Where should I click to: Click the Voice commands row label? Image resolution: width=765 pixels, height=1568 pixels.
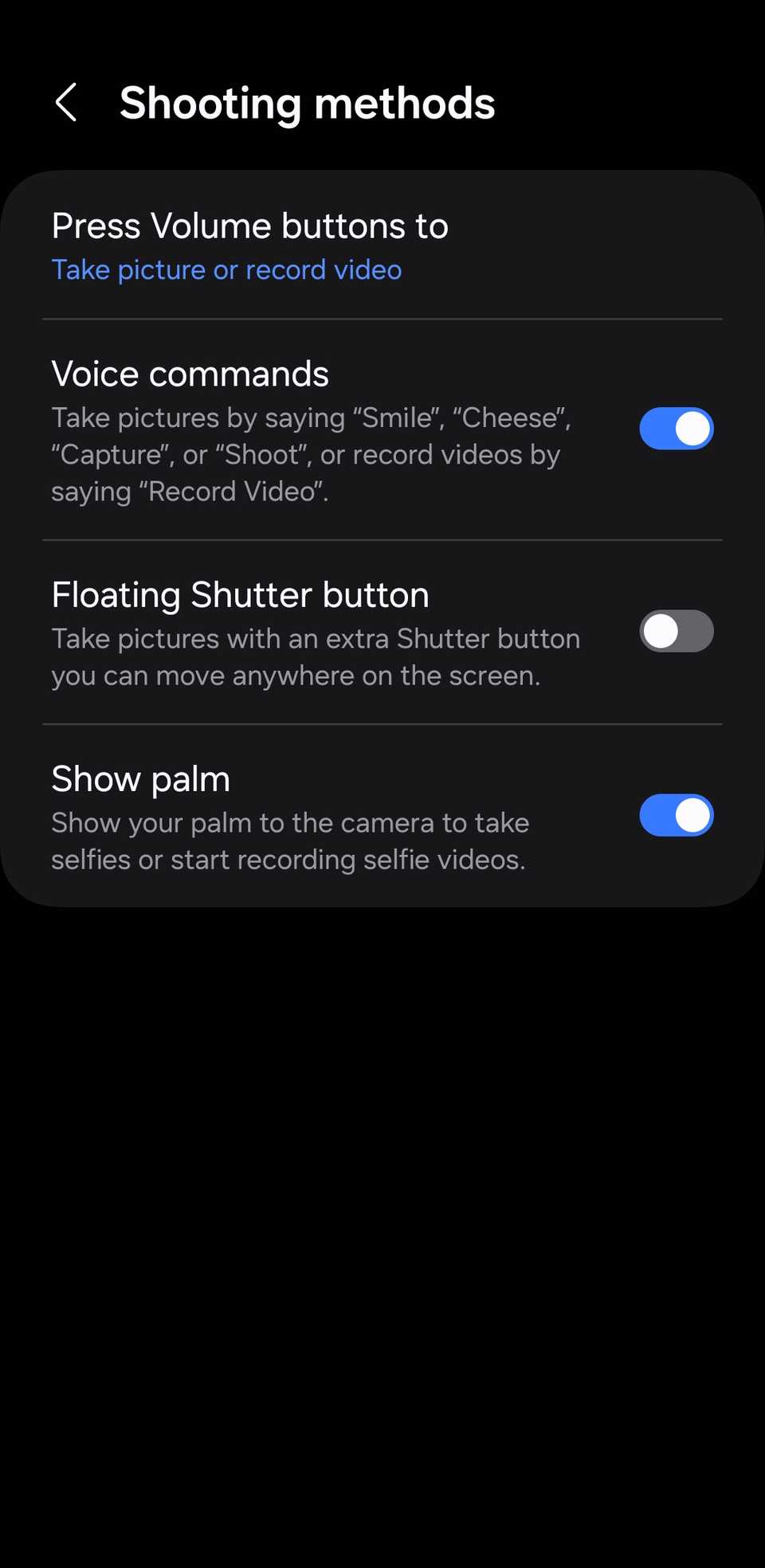coord(190,373)
